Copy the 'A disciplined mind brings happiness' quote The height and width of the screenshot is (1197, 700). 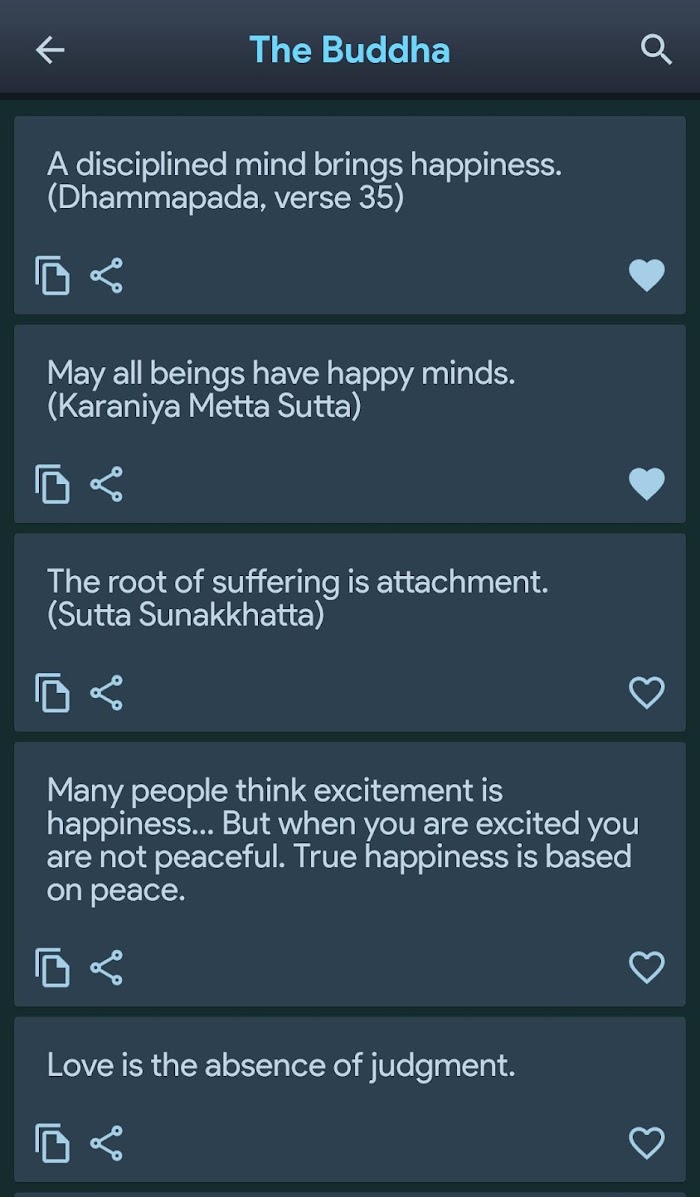click(x=52, y=276)
